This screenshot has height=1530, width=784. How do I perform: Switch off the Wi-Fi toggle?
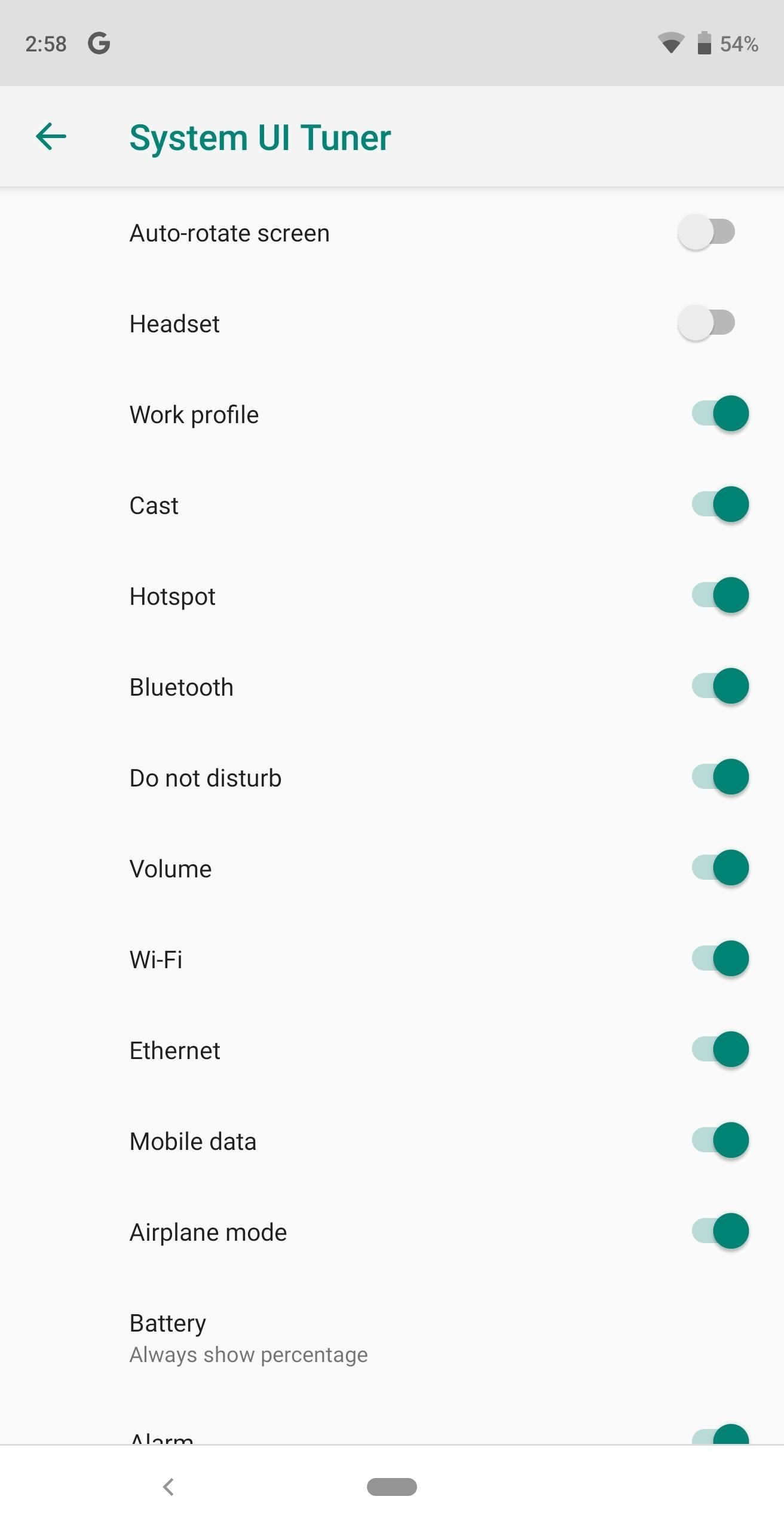click(x=719, y=959)
